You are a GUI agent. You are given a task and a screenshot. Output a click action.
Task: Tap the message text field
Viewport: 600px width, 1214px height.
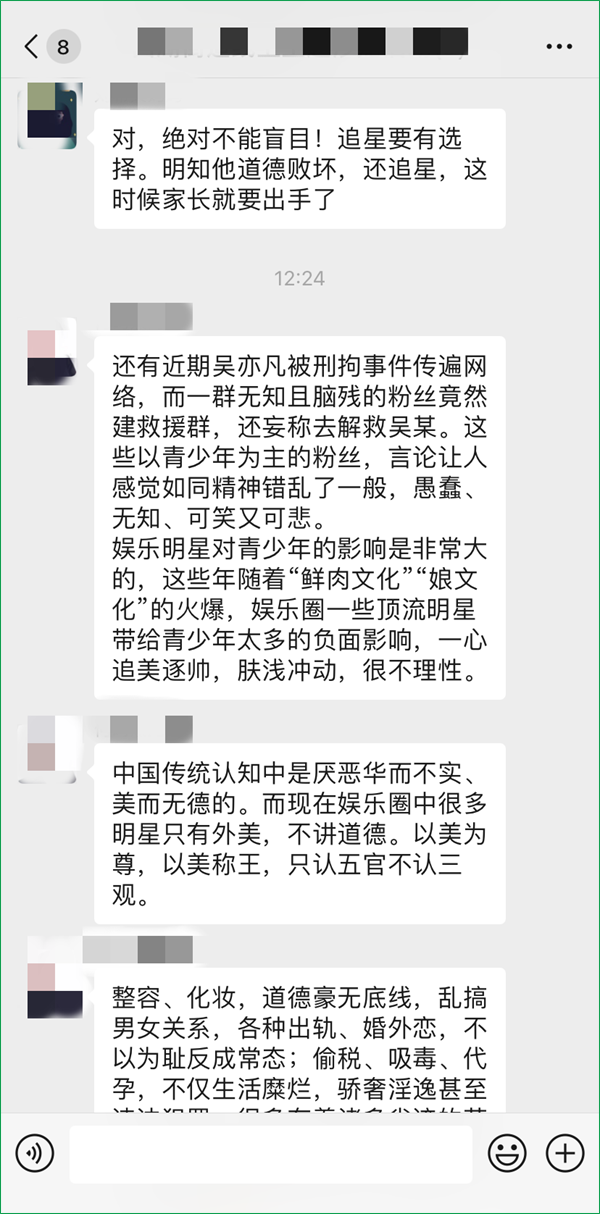270,1153
